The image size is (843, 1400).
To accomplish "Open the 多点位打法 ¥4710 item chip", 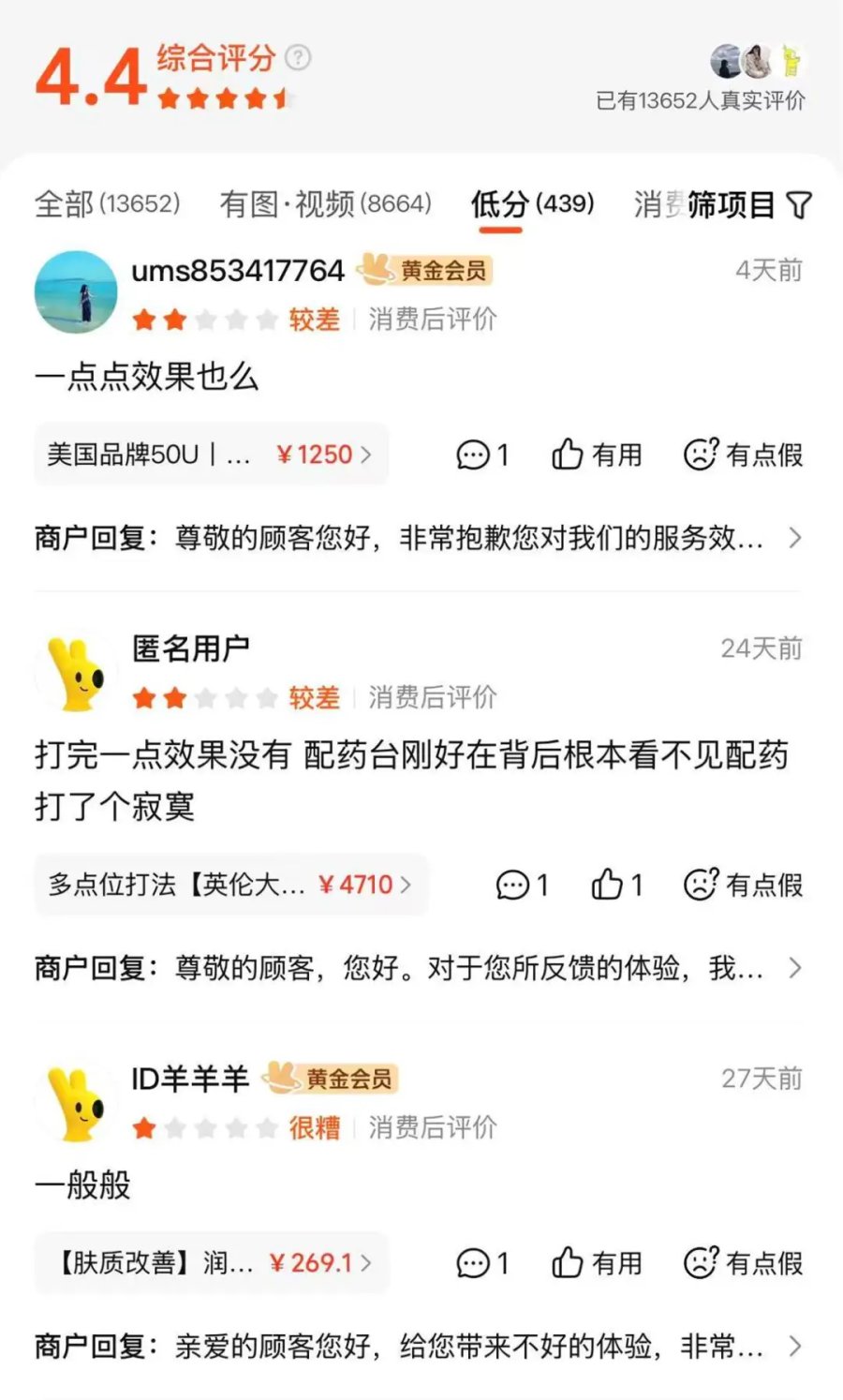I will pos(230,885).
